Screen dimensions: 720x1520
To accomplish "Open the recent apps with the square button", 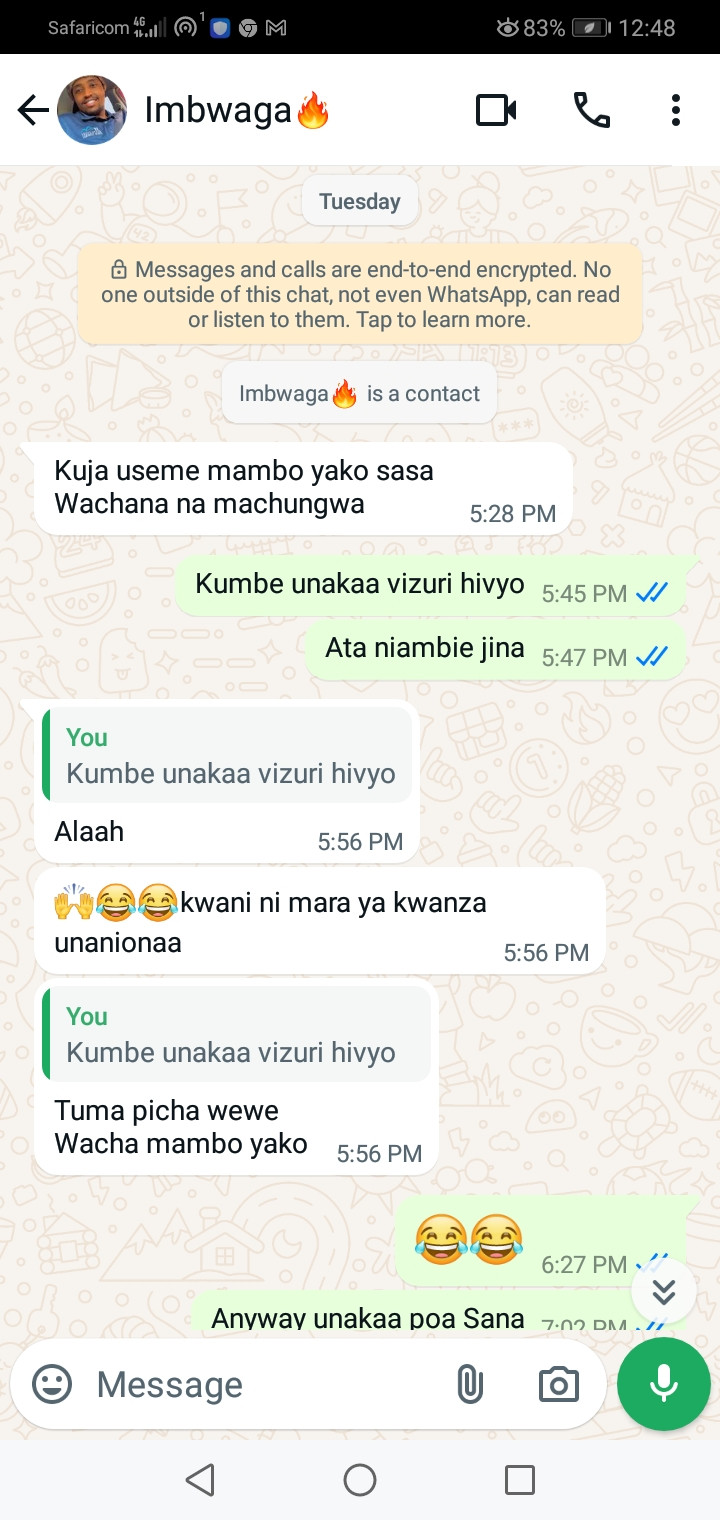I will (x=519, y=1480).
